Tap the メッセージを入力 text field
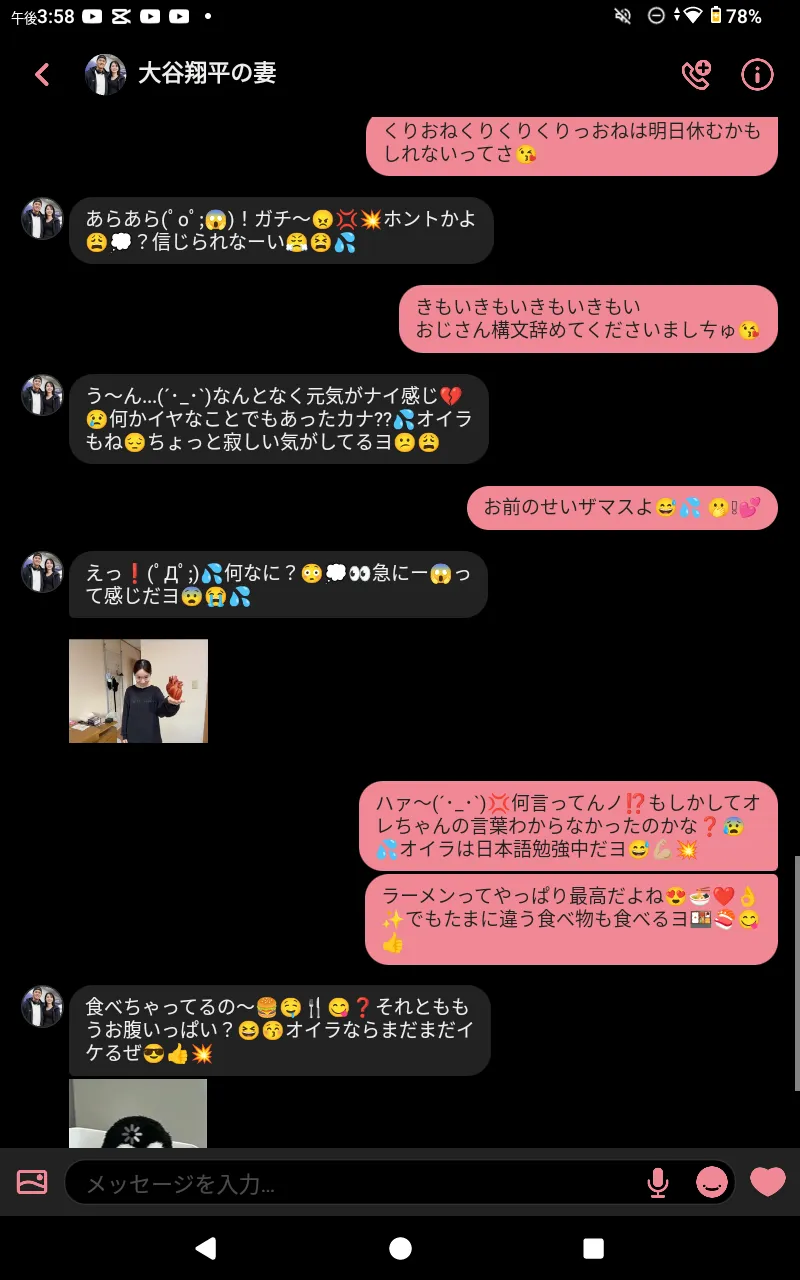 pos(350,1184)
